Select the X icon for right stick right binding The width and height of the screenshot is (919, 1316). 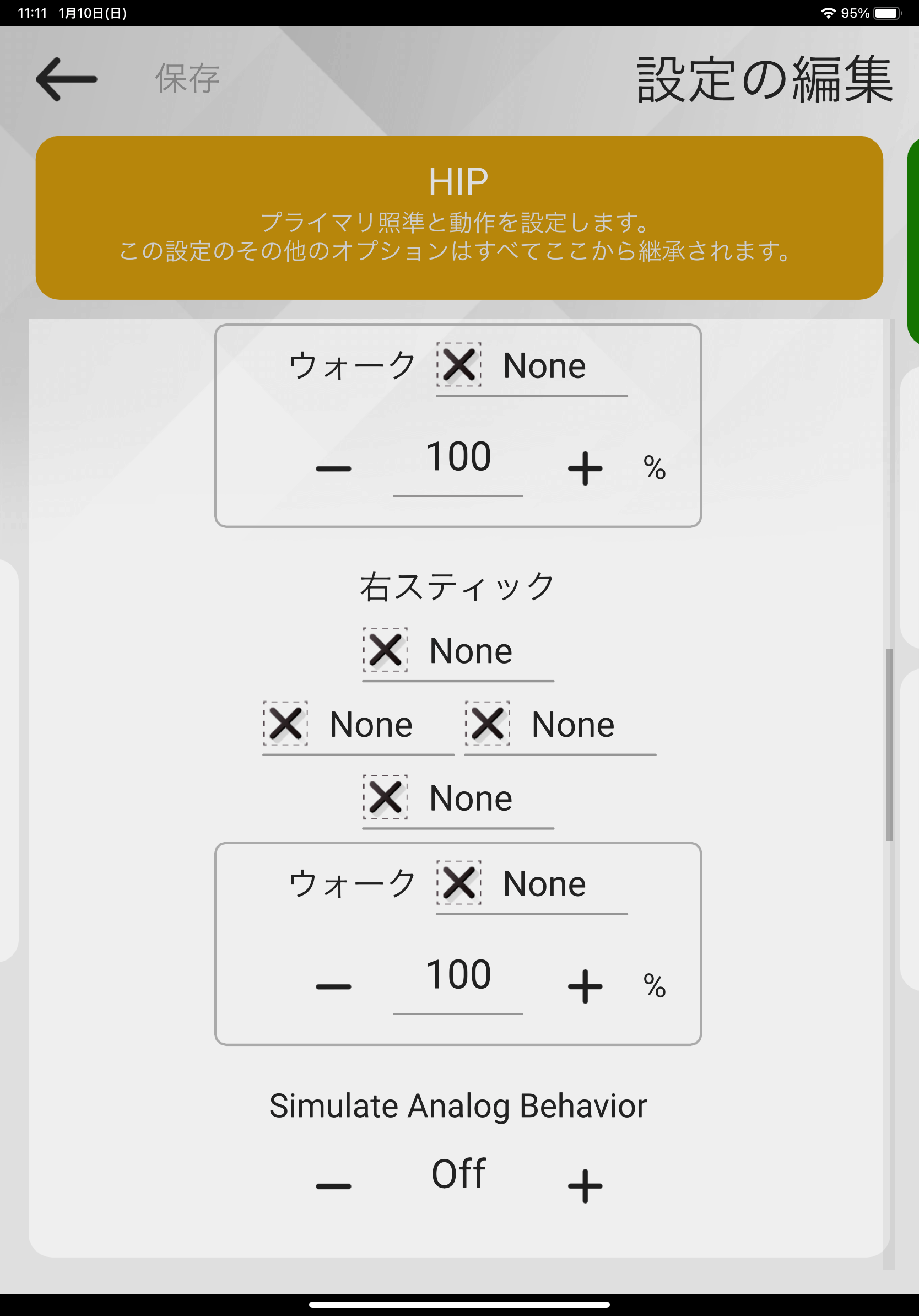pos(488,725)
